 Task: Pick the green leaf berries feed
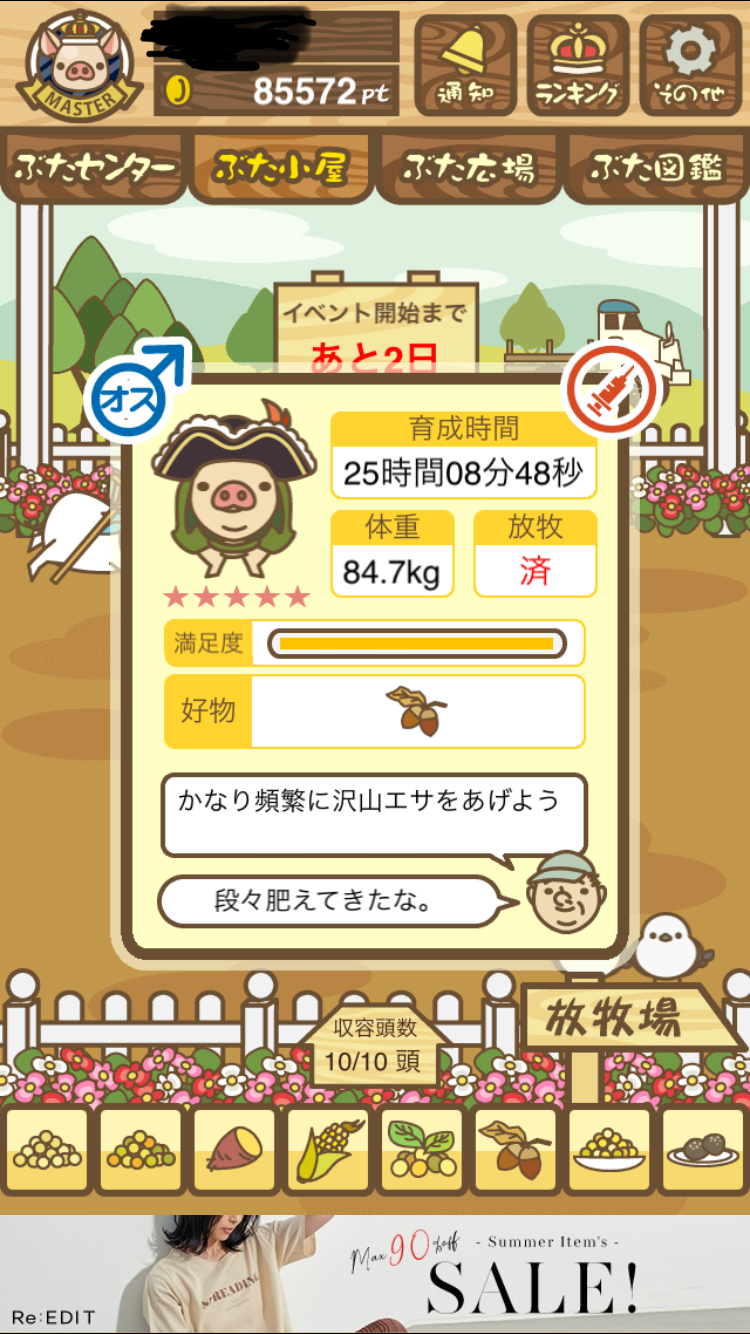pos(421,1151)
